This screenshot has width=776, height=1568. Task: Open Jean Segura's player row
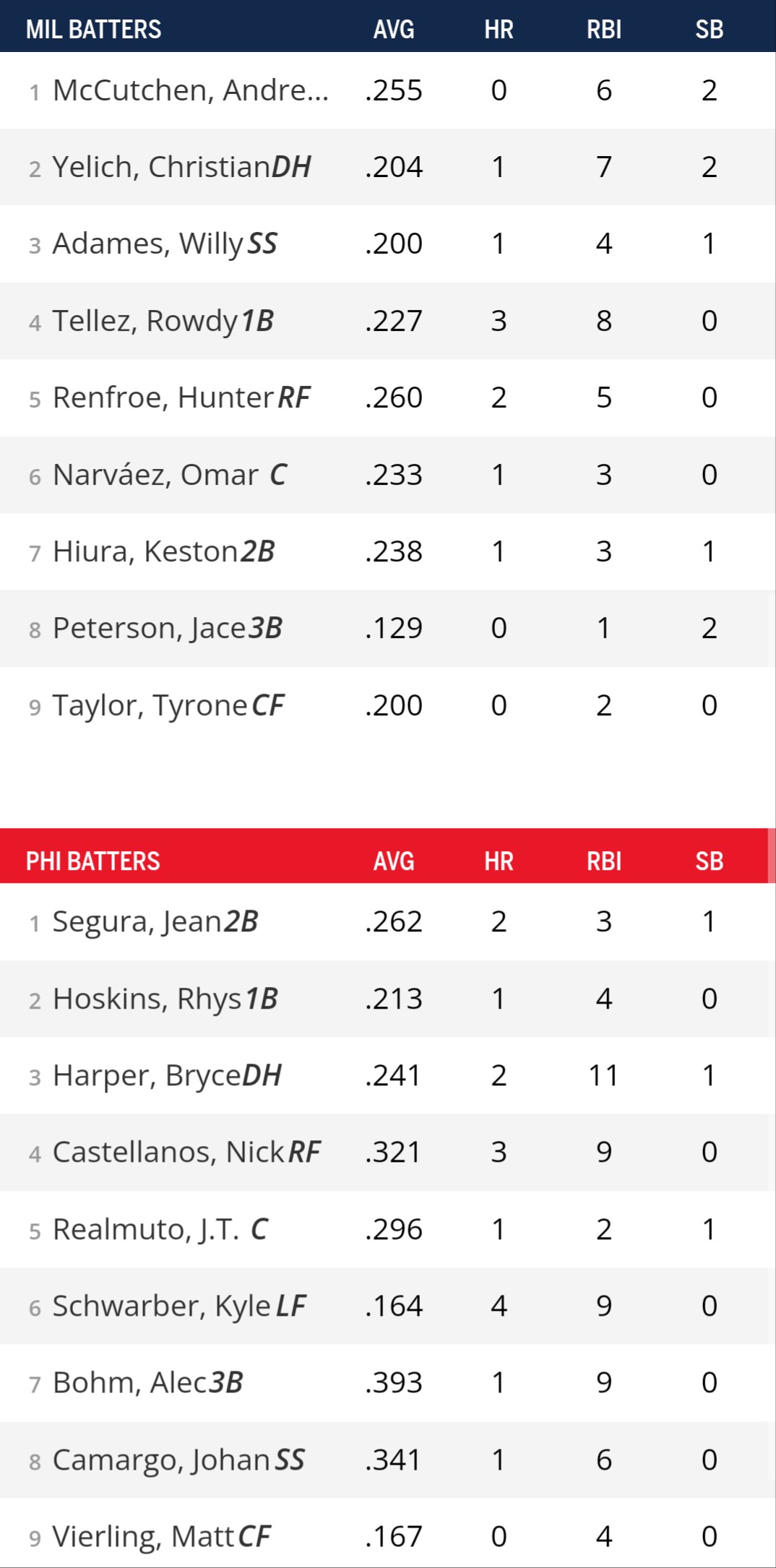[155, 922]
